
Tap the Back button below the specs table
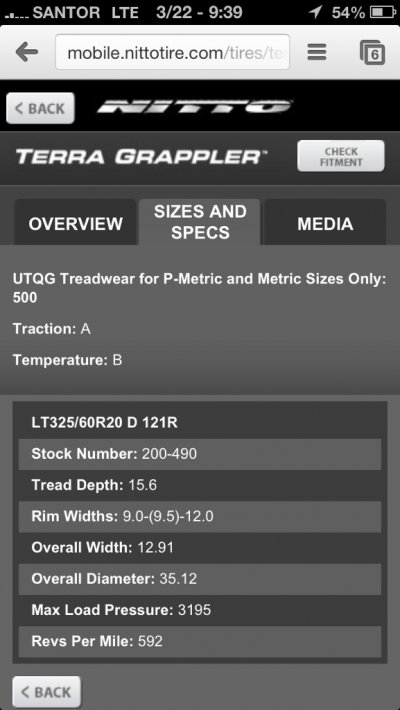[x=47, y=692]
